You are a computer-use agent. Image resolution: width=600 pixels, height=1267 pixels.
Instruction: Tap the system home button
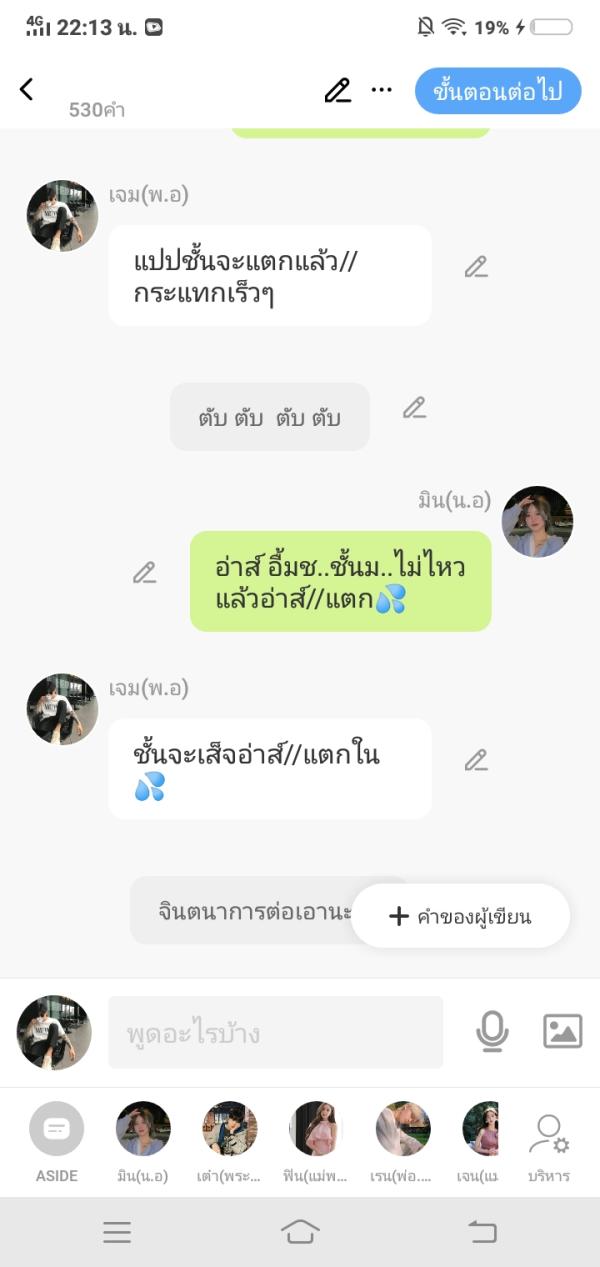pyautogui.click(x=300, y=1232)
